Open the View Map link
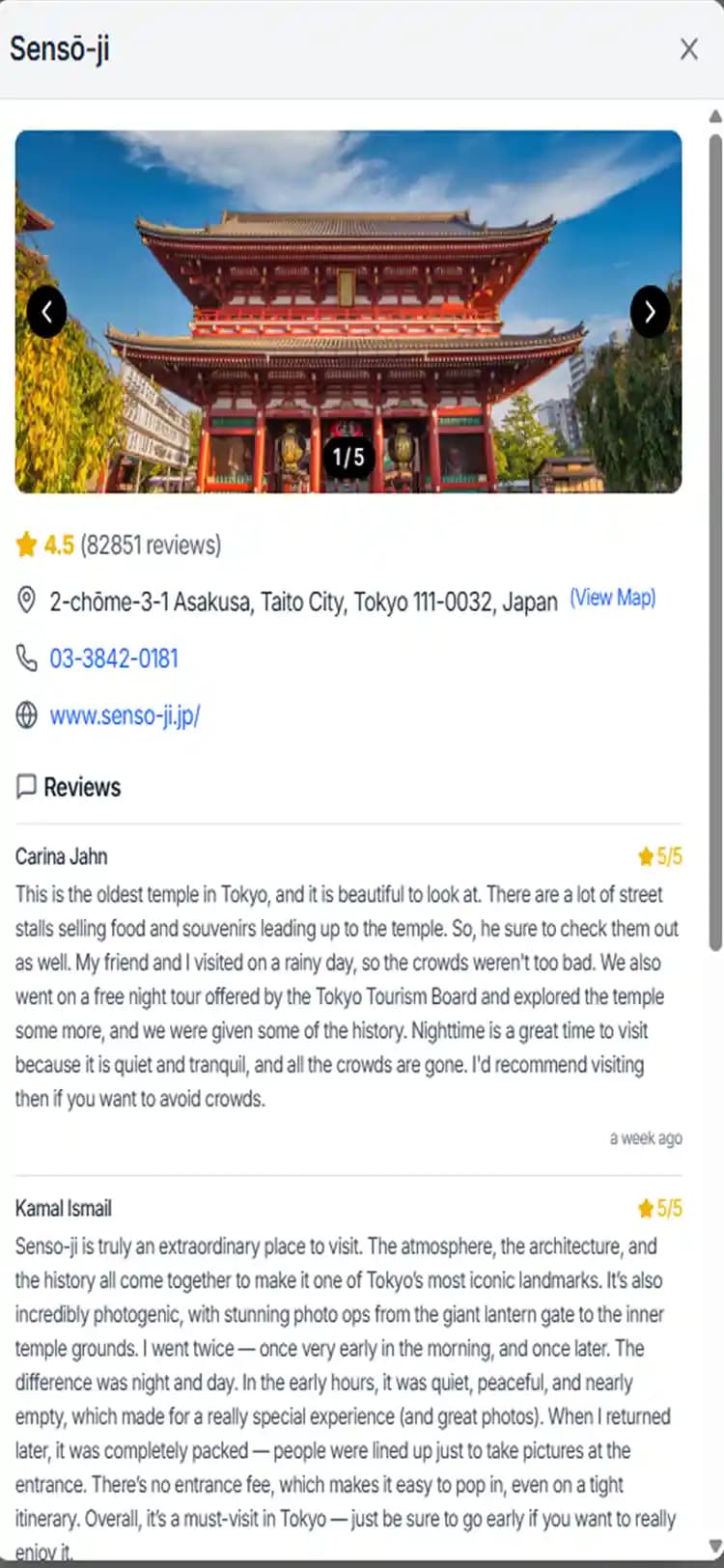Image resolution: width=724 pixels, height=1568 pixels. [x=613, y=598]
